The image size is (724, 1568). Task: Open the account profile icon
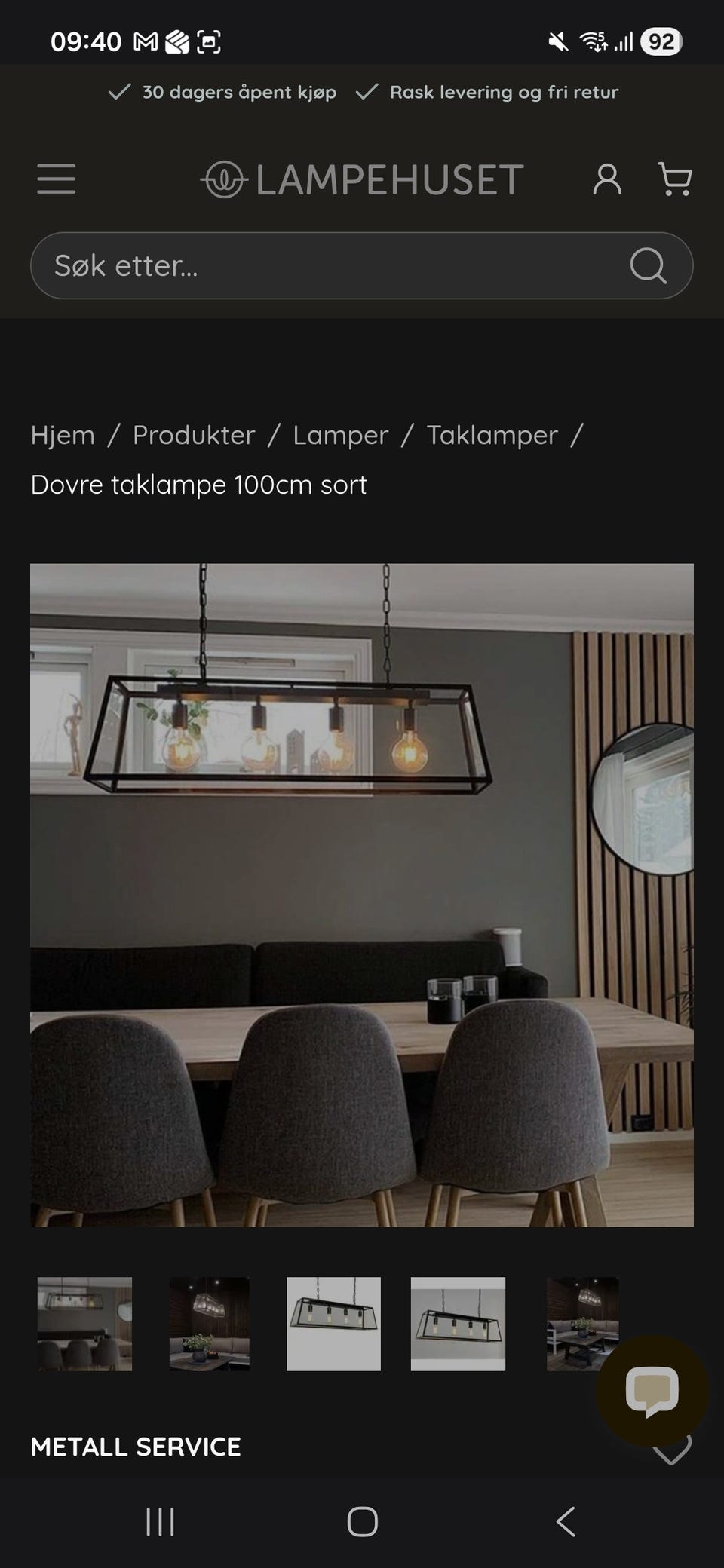pyautogui.click(x=608, y=179)
